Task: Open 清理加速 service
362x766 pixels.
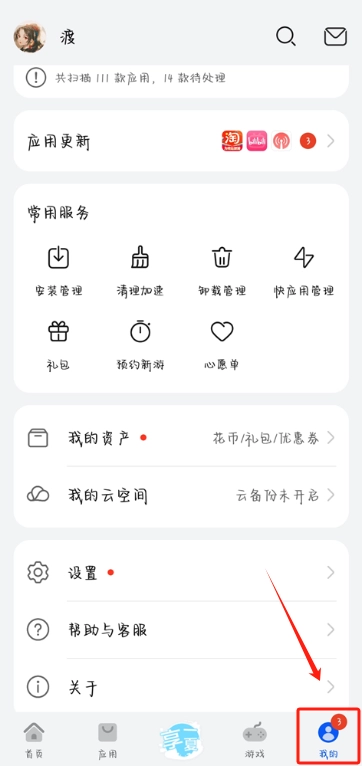Action: click(x=140, y=272)
